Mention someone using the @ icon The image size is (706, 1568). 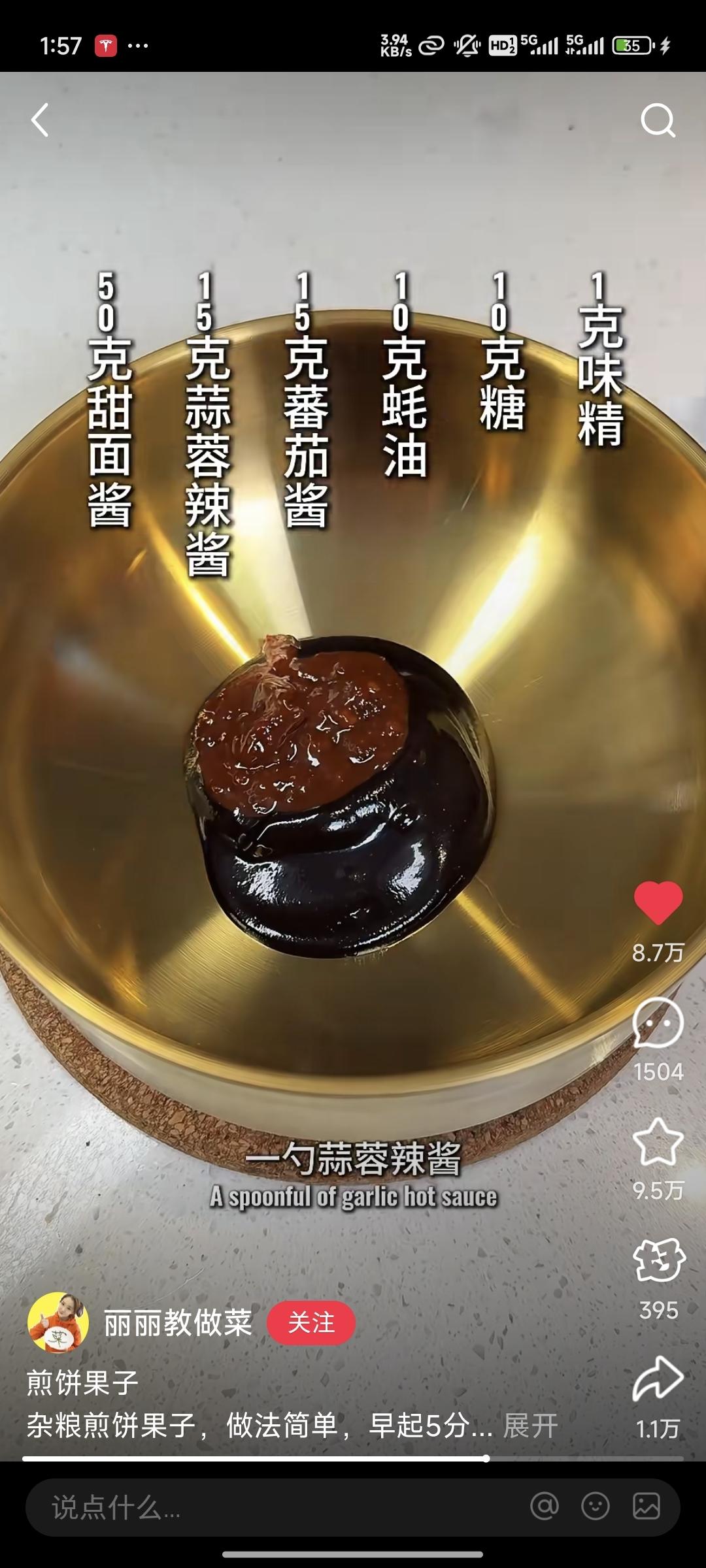(x=544, y=1507)
